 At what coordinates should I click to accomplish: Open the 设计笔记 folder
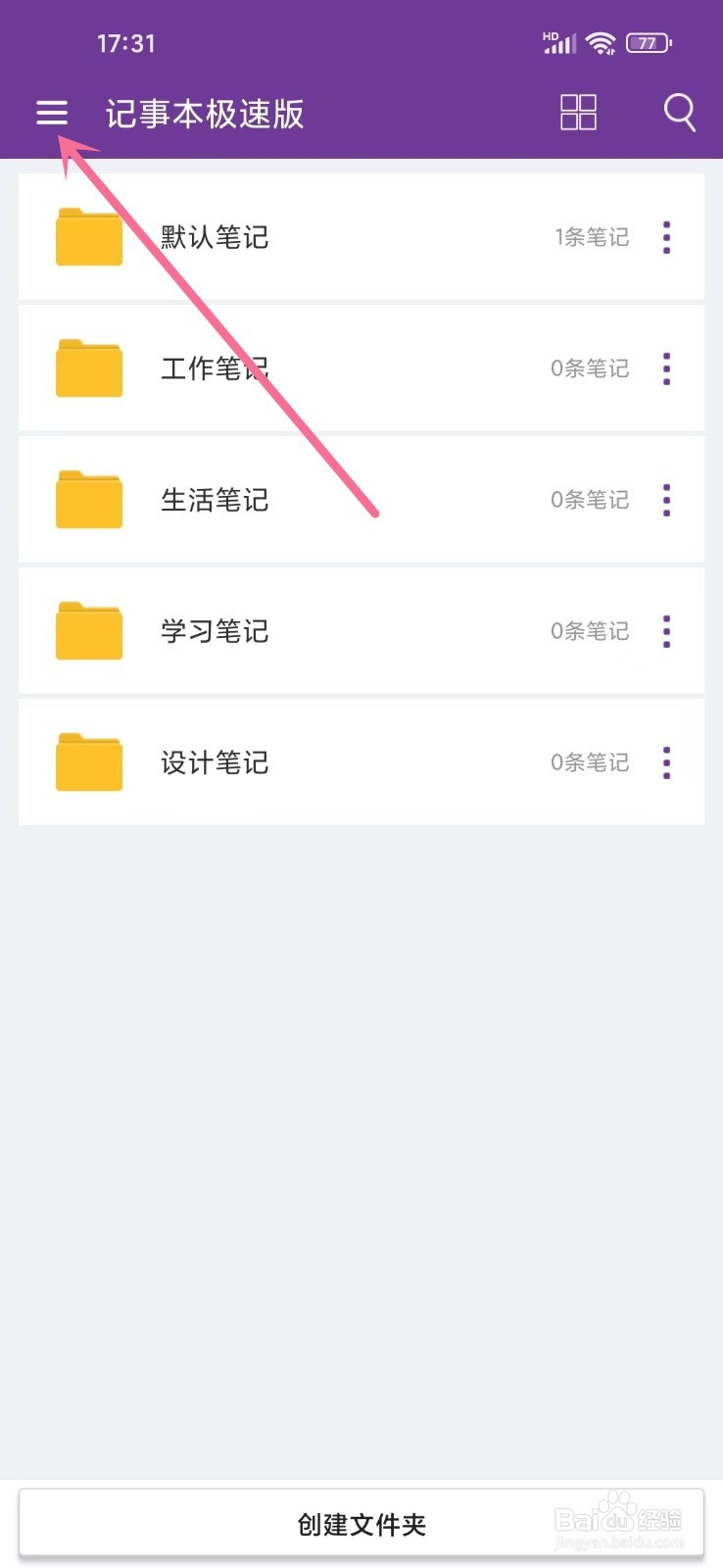[x=361, y=762]
